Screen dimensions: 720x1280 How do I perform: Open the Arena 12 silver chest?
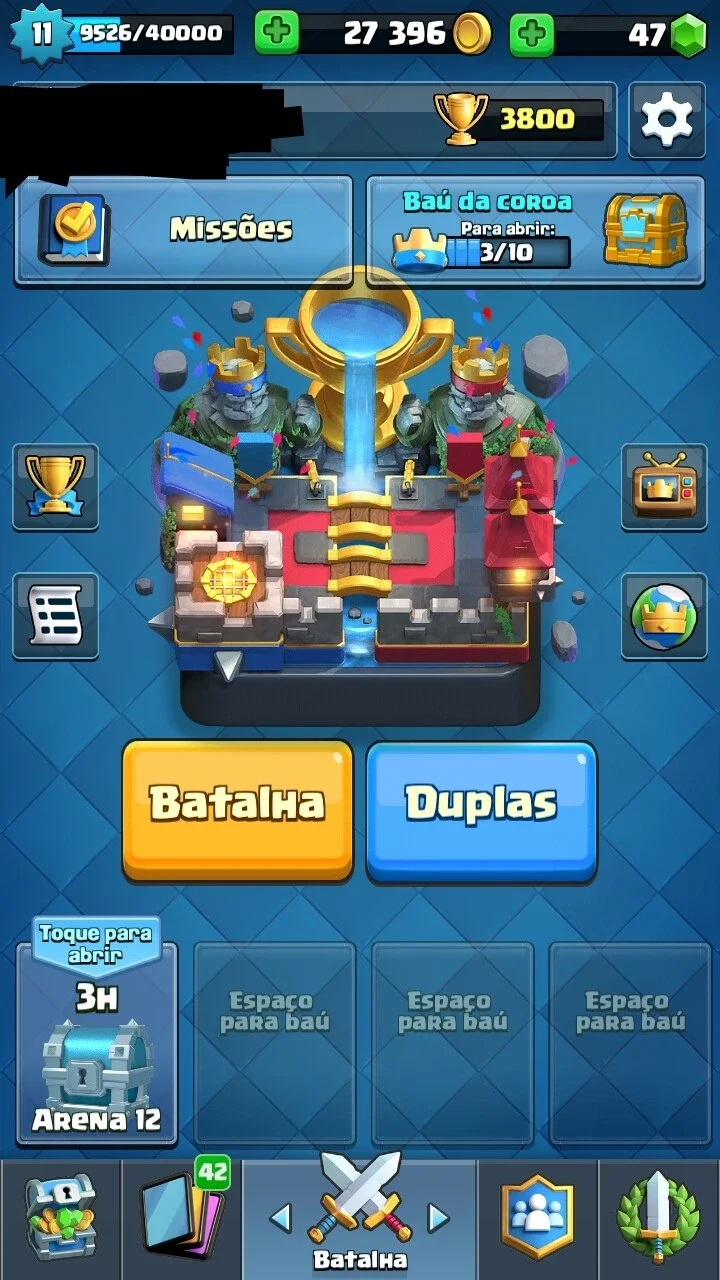tap(96, 1046)
